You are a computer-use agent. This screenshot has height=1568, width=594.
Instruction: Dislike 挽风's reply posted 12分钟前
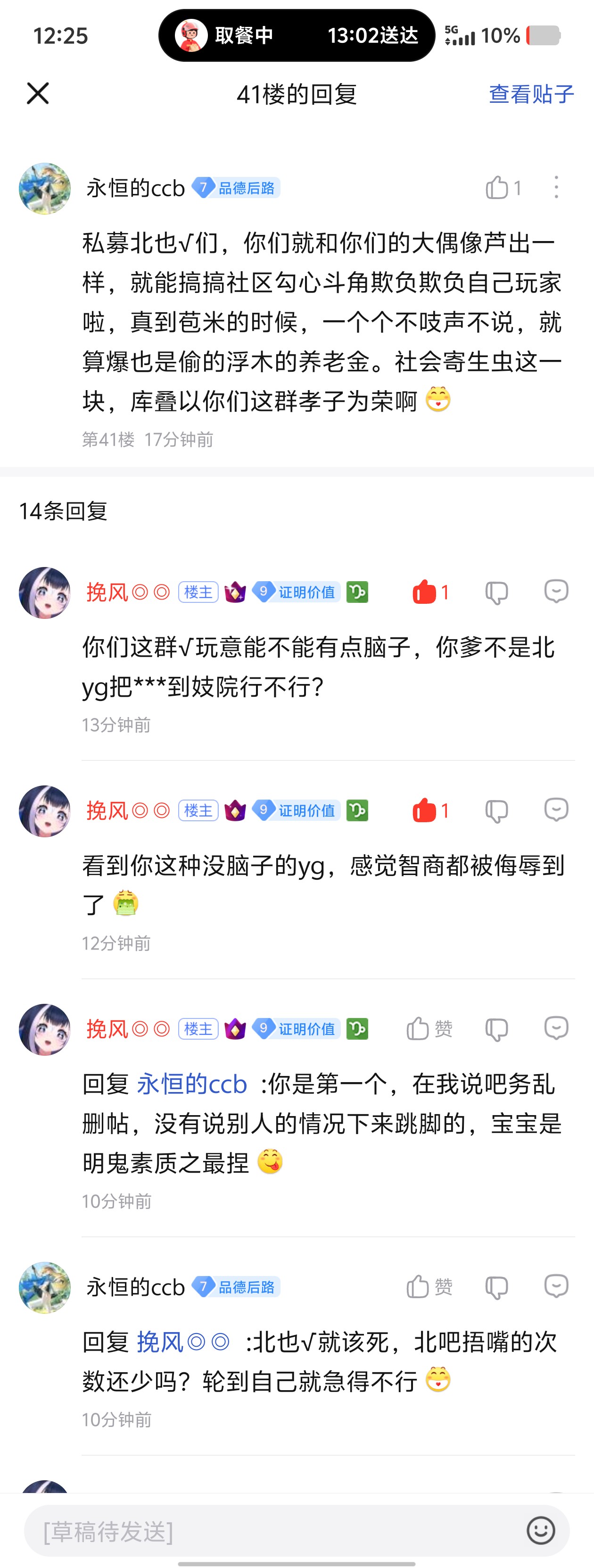(496, 811)
